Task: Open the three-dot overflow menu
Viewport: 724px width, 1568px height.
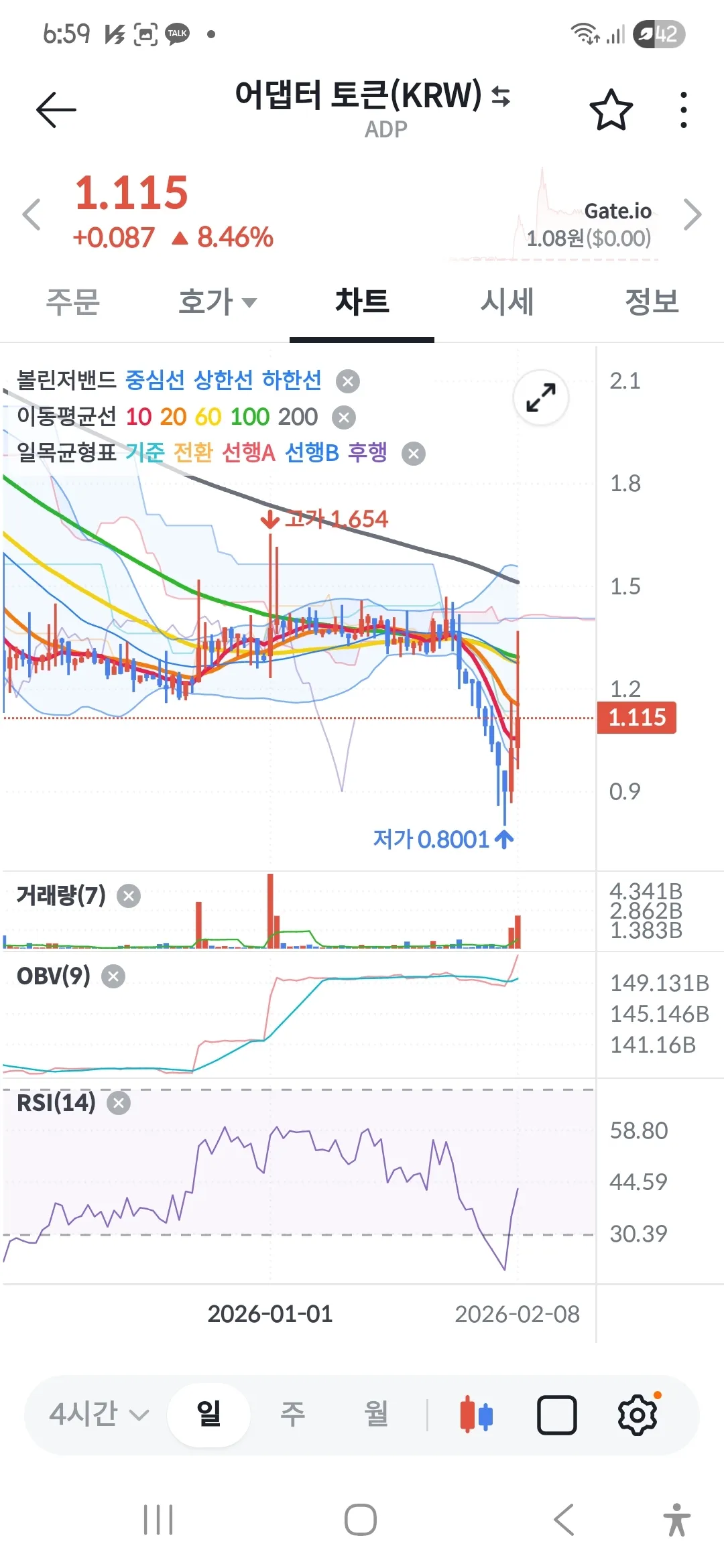Action: (683, 110)
